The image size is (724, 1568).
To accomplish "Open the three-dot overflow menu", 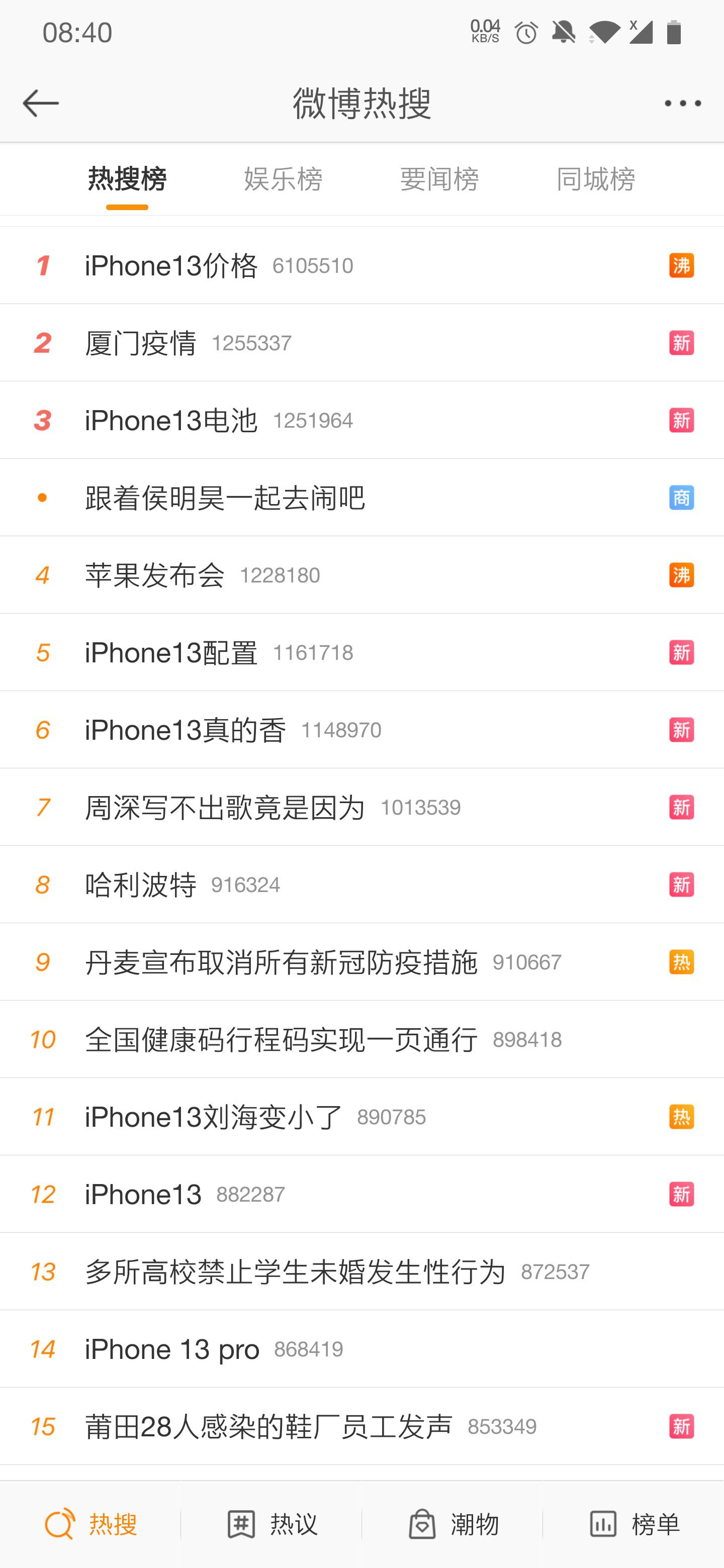I will pyautogui.click(x=682, y=104).
